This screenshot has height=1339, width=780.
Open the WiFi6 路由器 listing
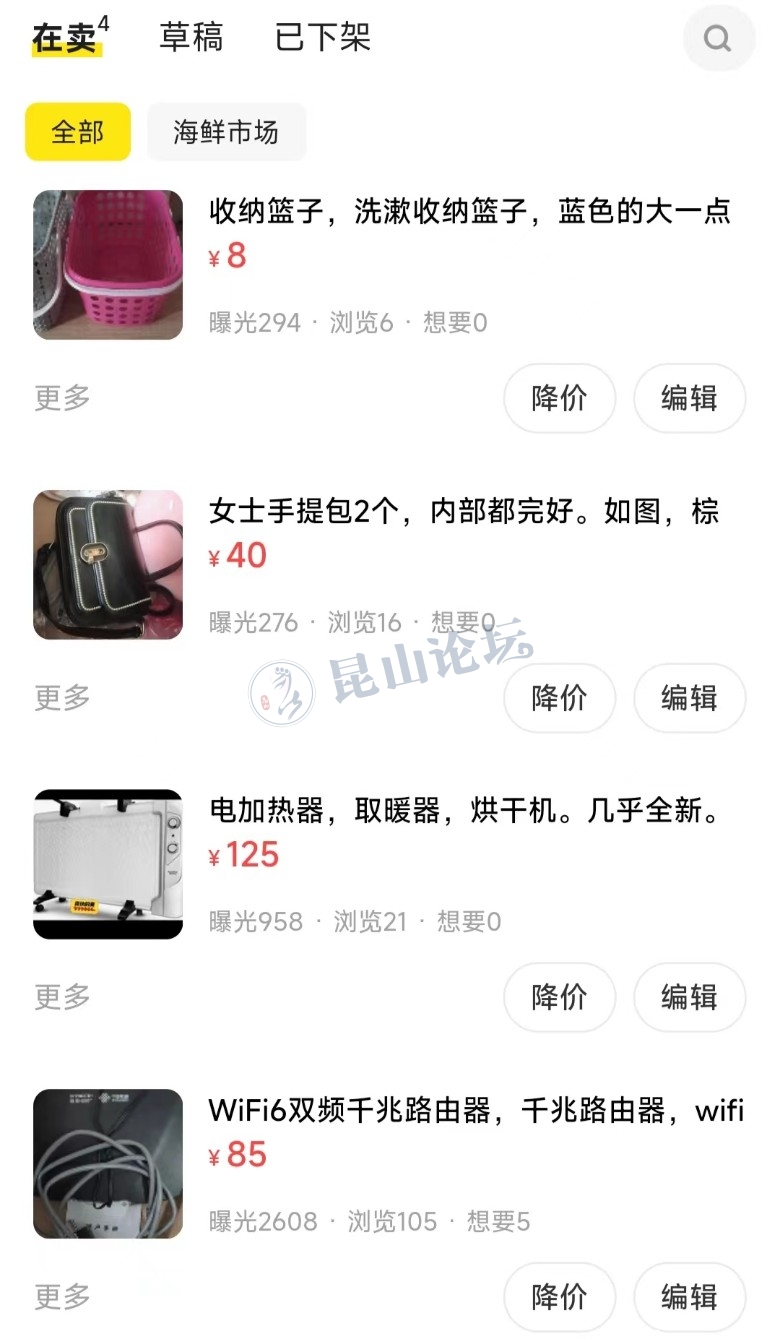(x=475, y=1110)
